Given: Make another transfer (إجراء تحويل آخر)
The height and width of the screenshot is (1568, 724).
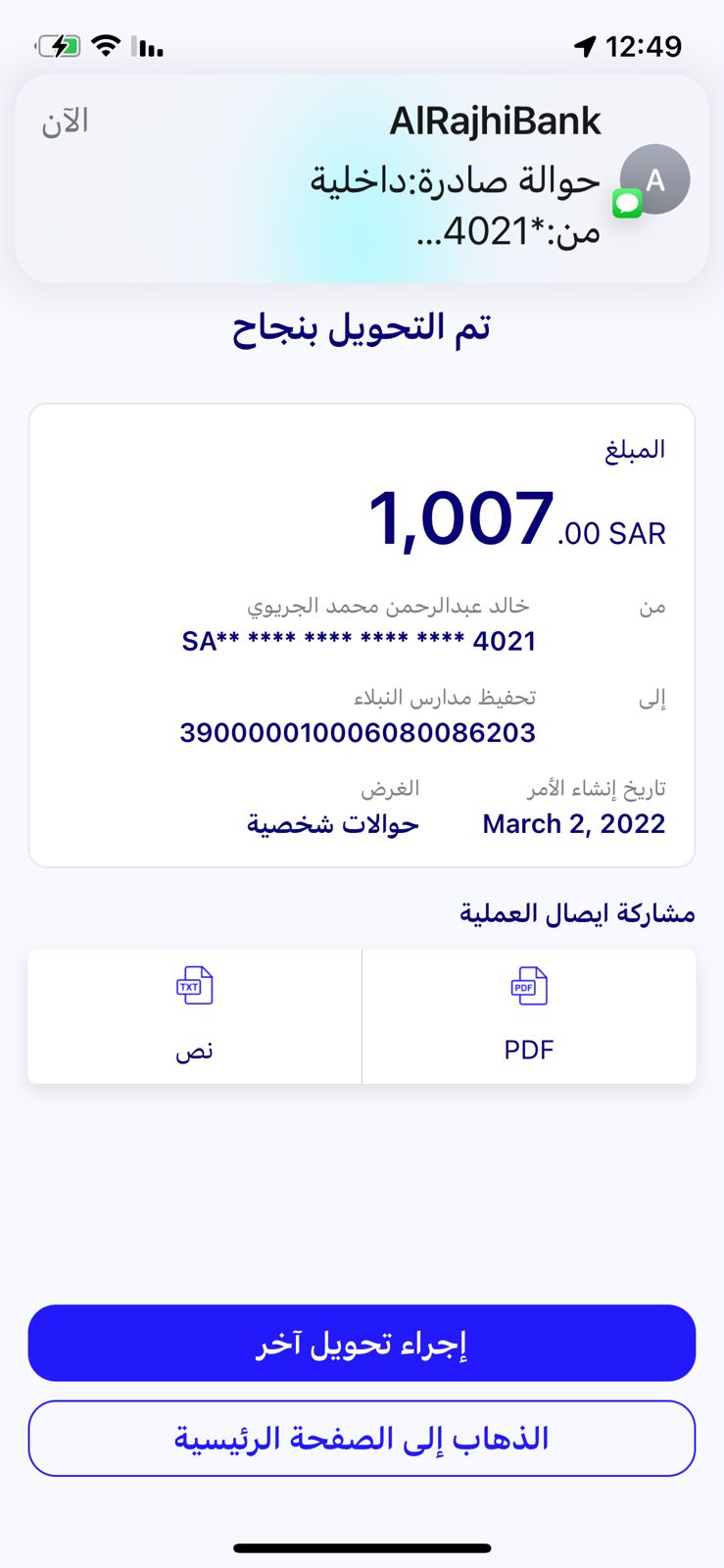Looking at the screenshot, I should [362, 1343].
